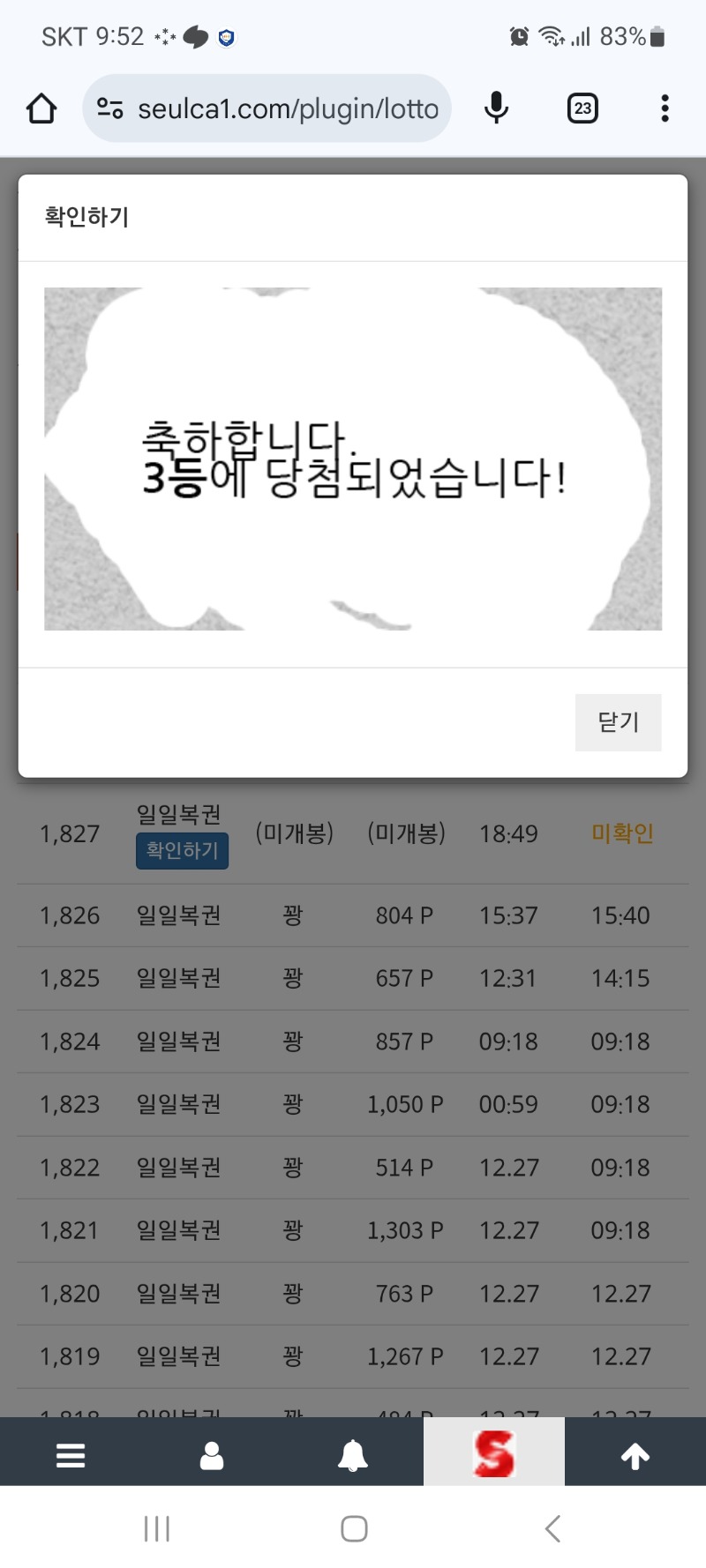Image resolution: width=706 pixels, height=1568 pixels.
Task: Open the hamburger menu in bottom bar
Action: [71, 1455]
